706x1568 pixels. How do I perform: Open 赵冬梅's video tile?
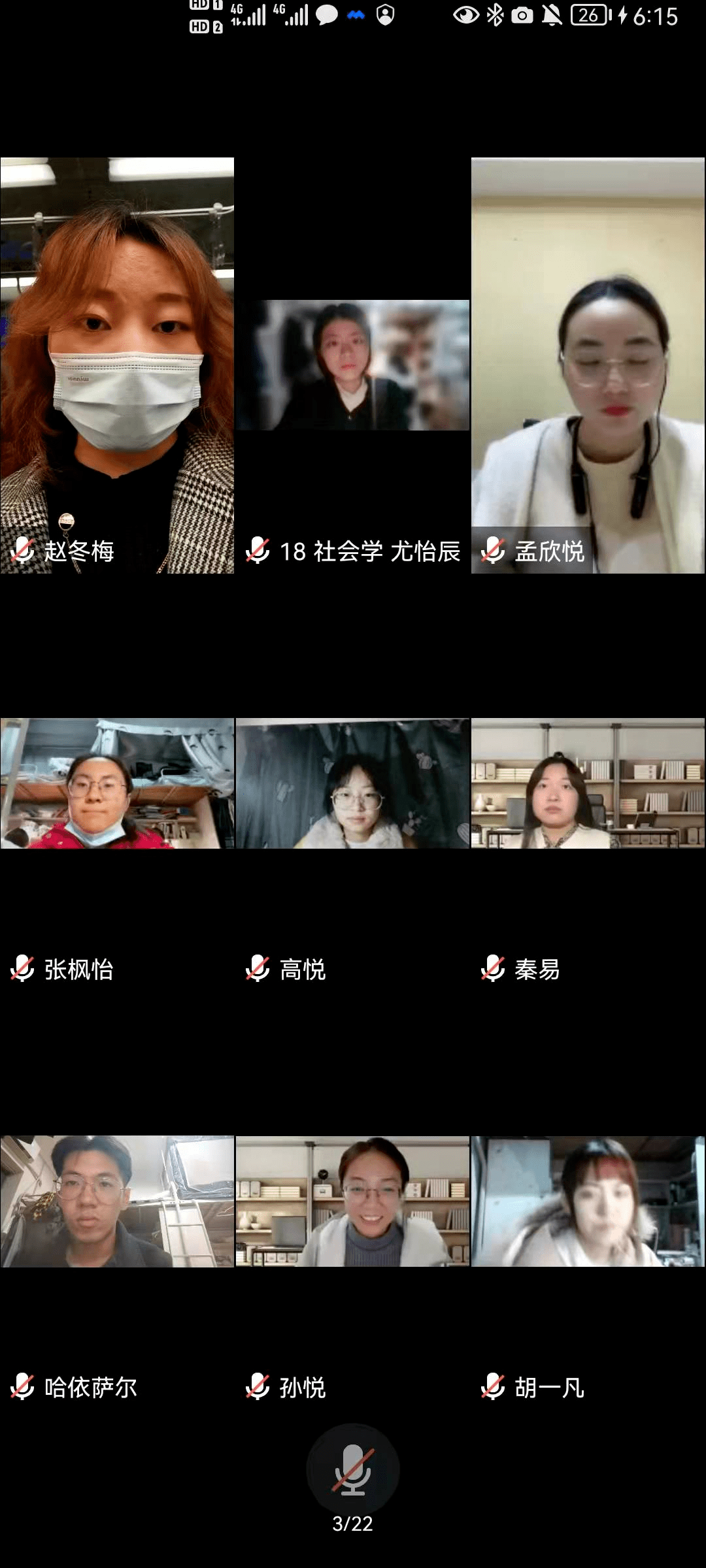[117, 365]
